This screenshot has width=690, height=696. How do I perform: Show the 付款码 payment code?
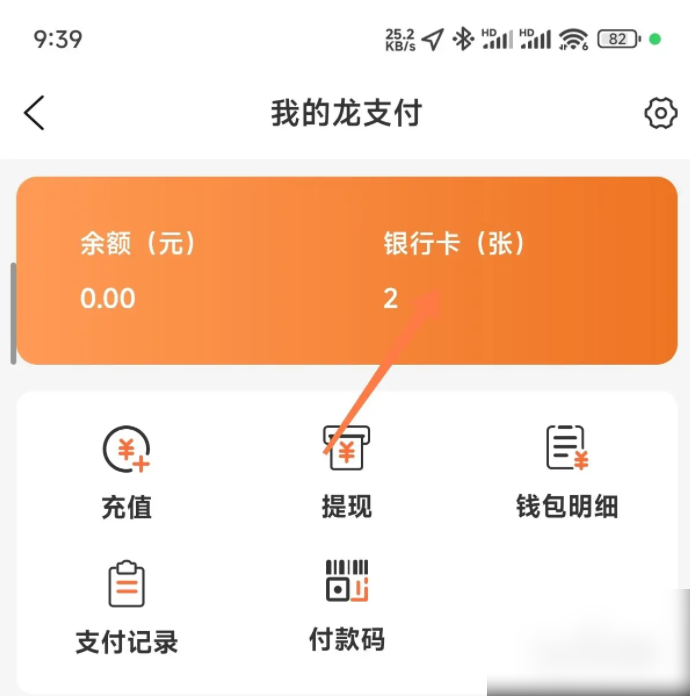point(346,603)
